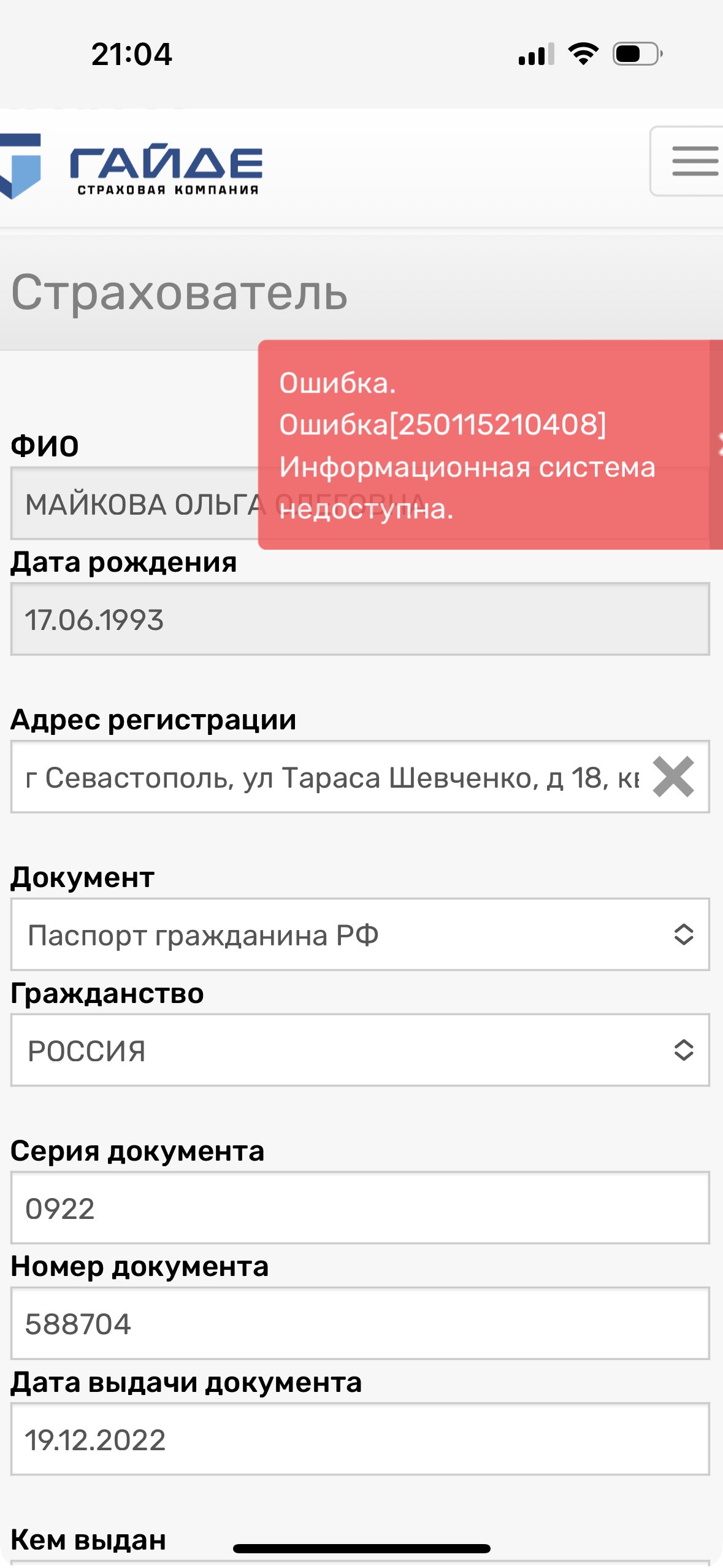Clear the registration address field
This screenshot has width=723, height=1568.
(x=673, y=777)
